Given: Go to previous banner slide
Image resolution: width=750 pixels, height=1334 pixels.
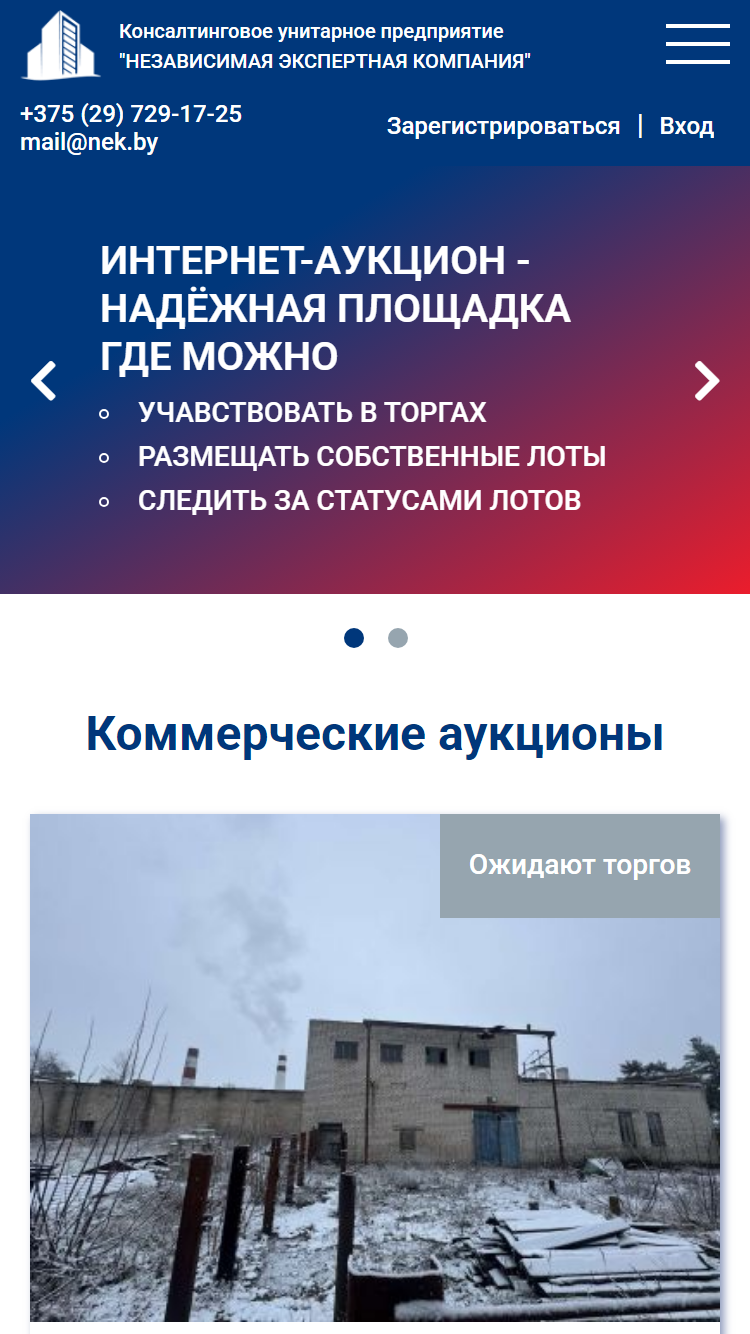Looking at the screenshot, I should pyautogui.click(x=43, y=381).
